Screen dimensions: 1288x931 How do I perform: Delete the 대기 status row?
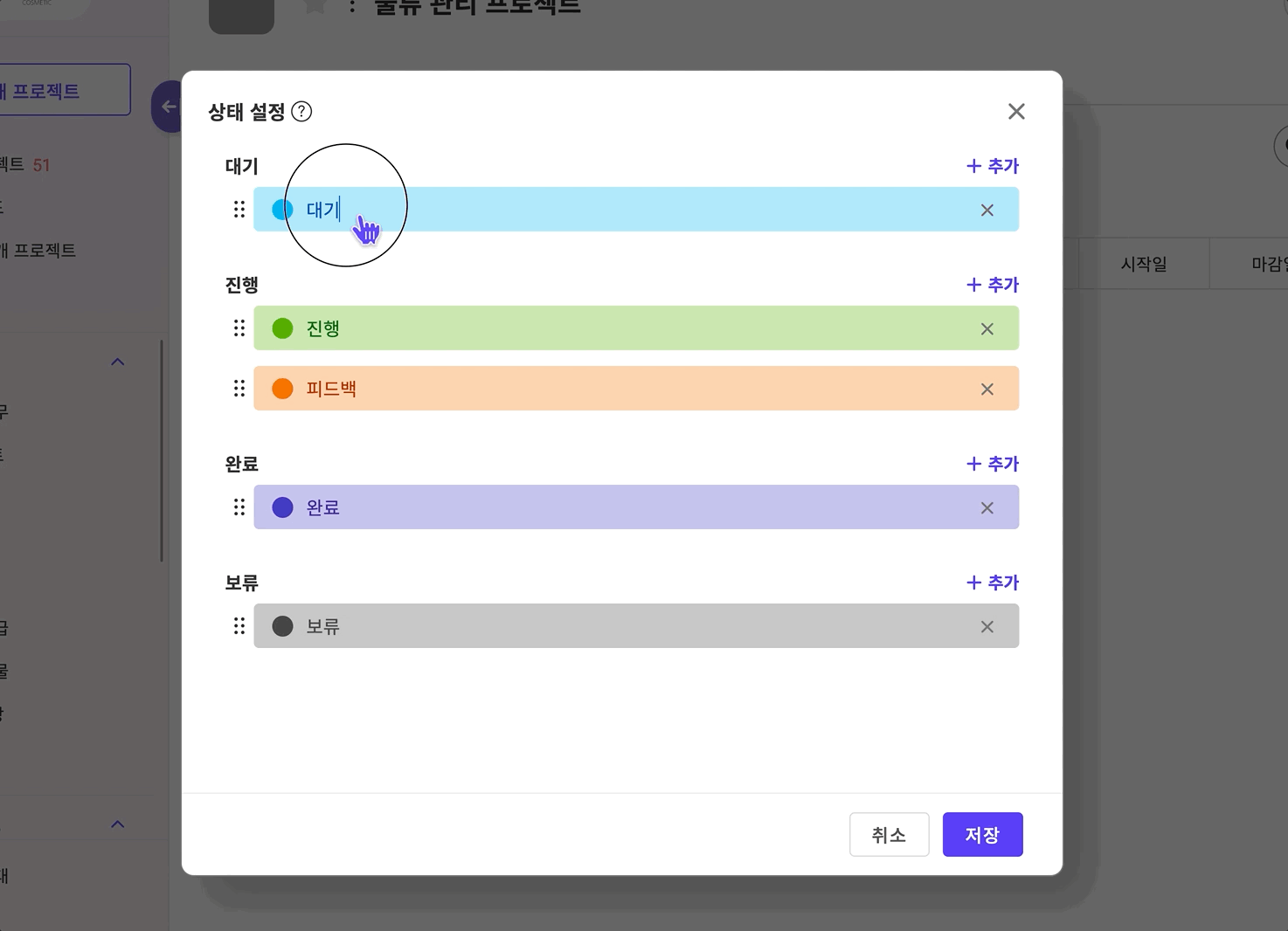987,210
